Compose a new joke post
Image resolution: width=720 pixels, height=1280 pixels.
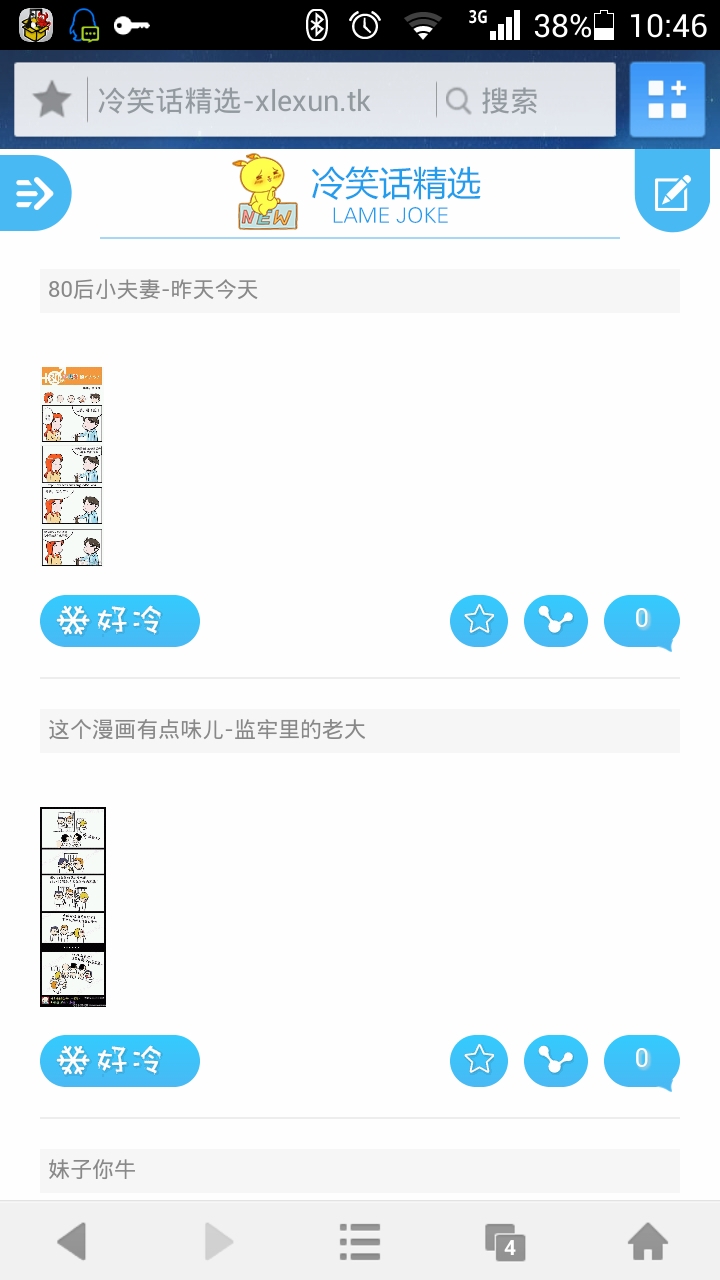[673, 192]
